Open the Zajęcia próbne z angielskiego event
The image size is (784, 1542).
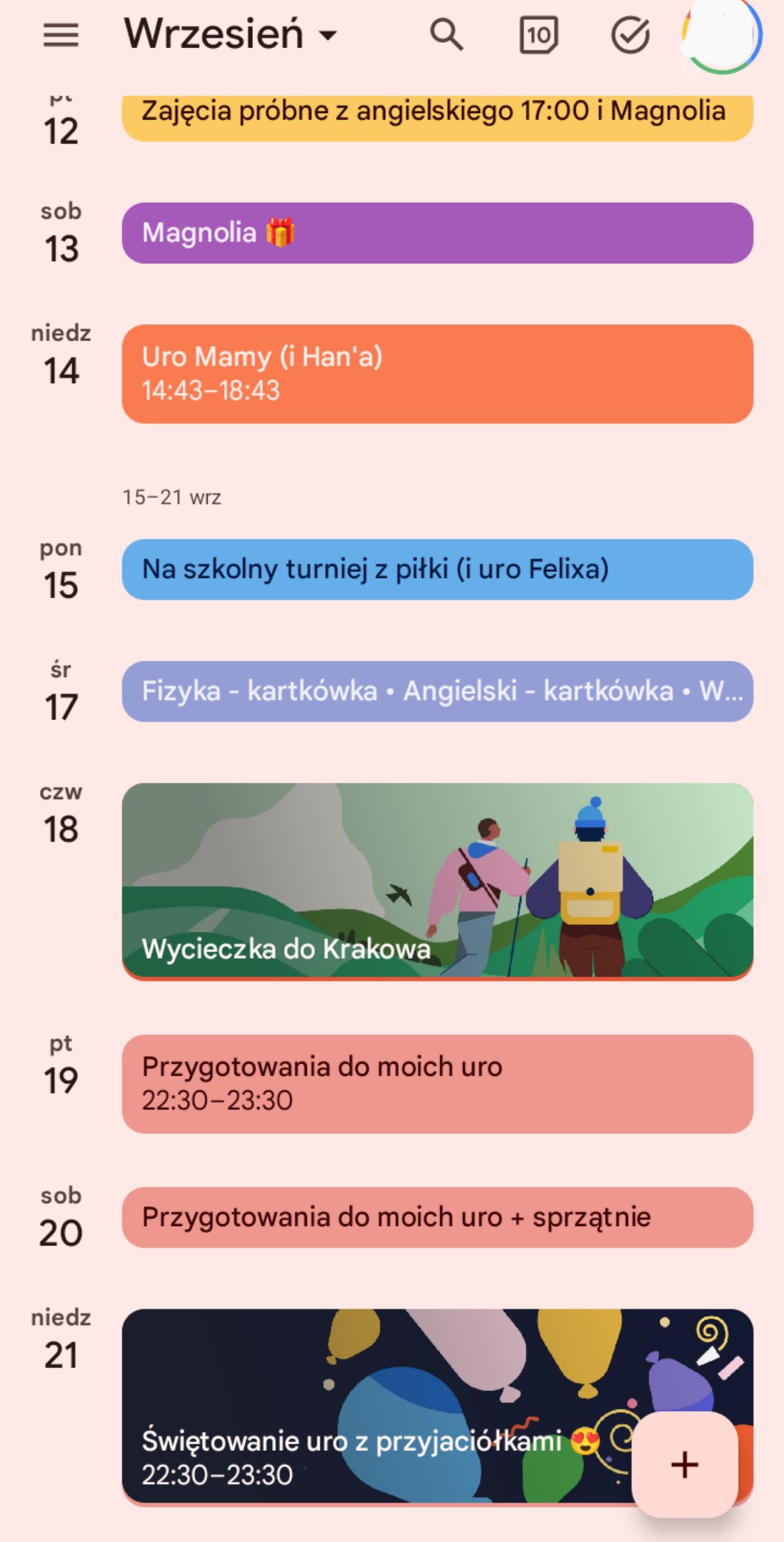tap(437, 115)
